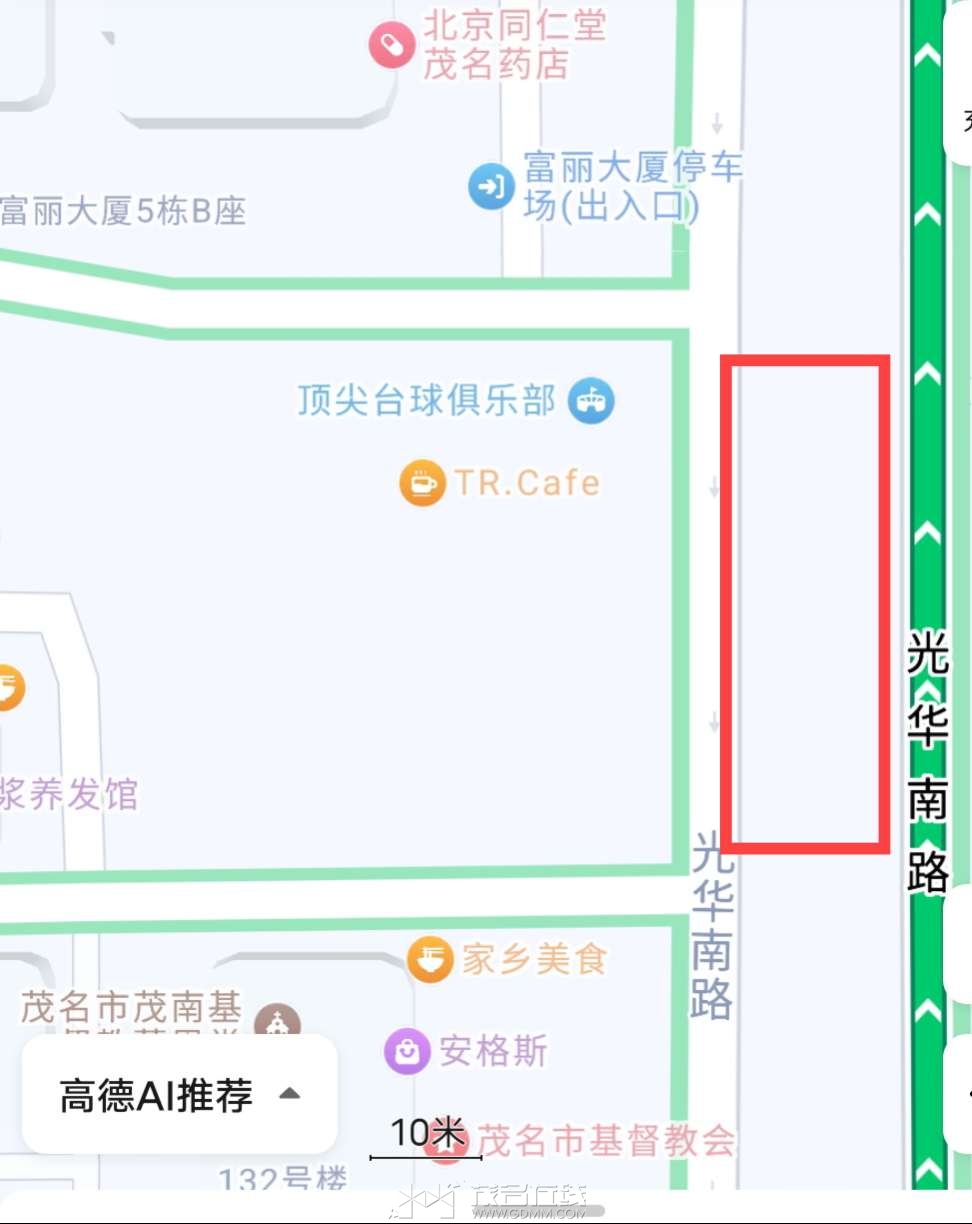Tap the TR.Cafe coffee marker
The height and width of the screenshot is (1224, 972).
422,483
